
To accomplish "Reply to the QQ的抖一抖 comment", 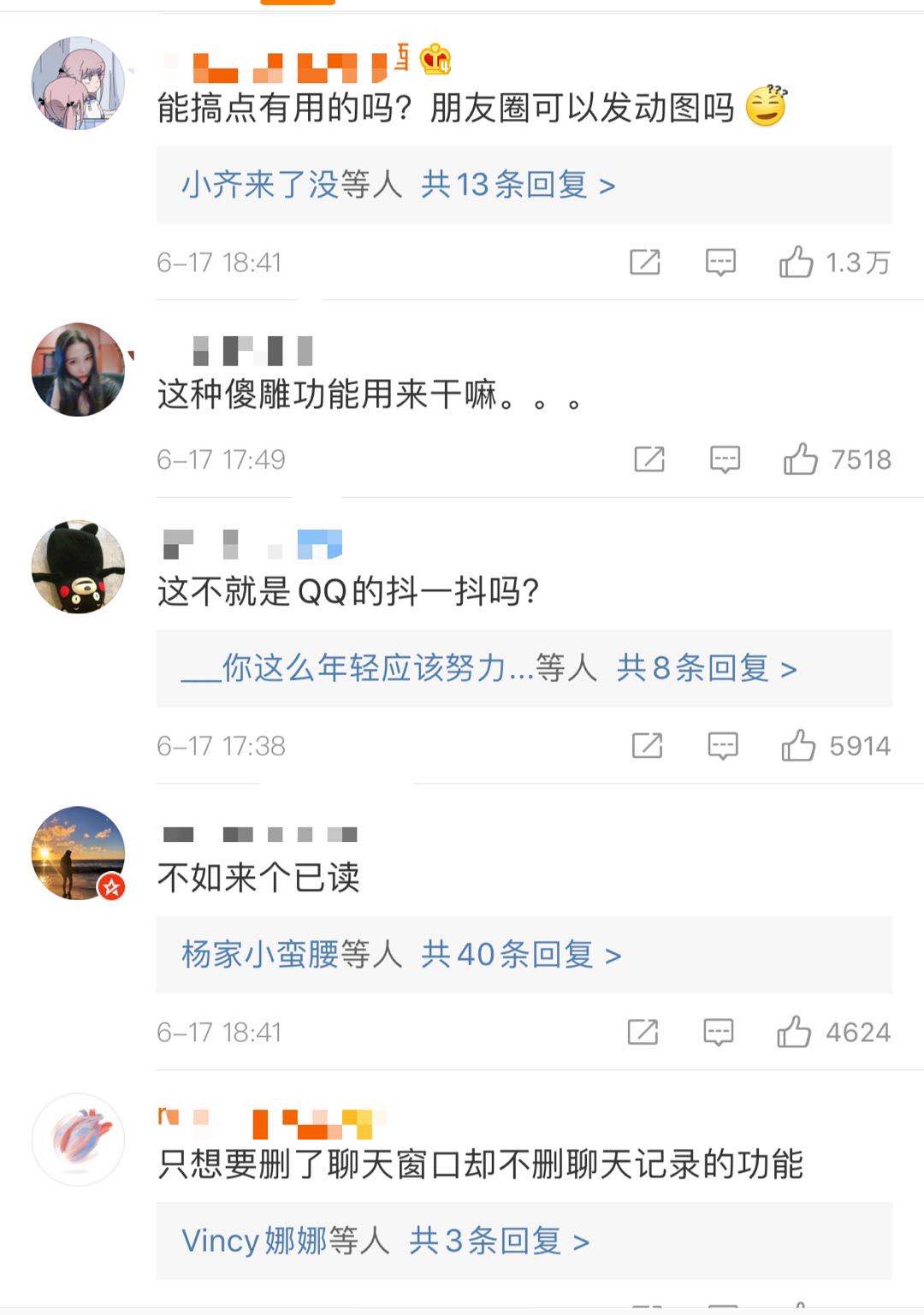I will click(723, 746).
